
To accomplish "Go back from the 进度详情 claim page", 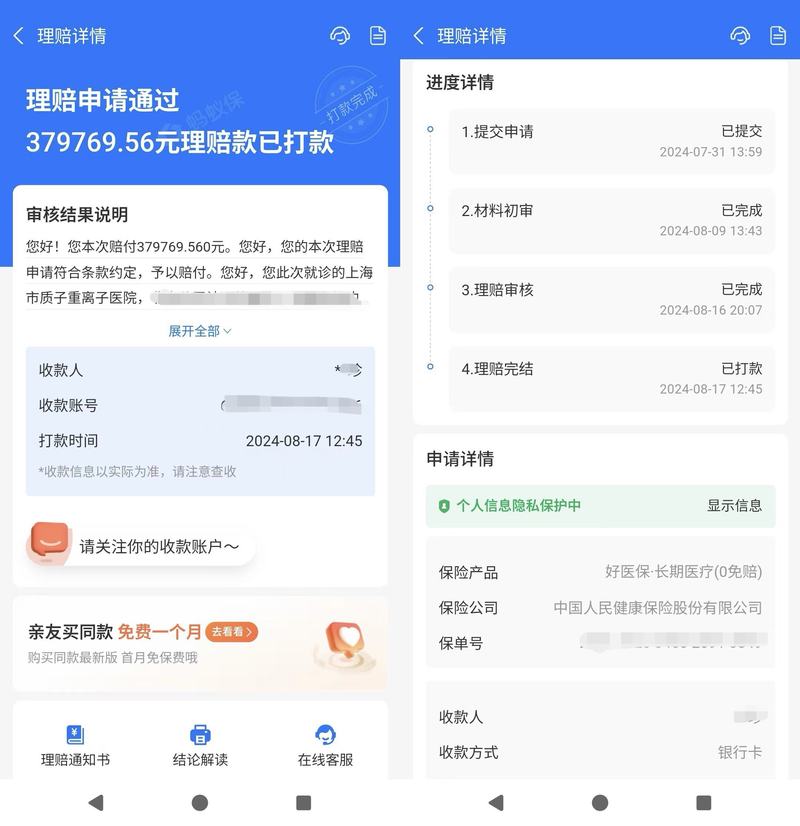I will pyautogui.click(x=419, y=36).
